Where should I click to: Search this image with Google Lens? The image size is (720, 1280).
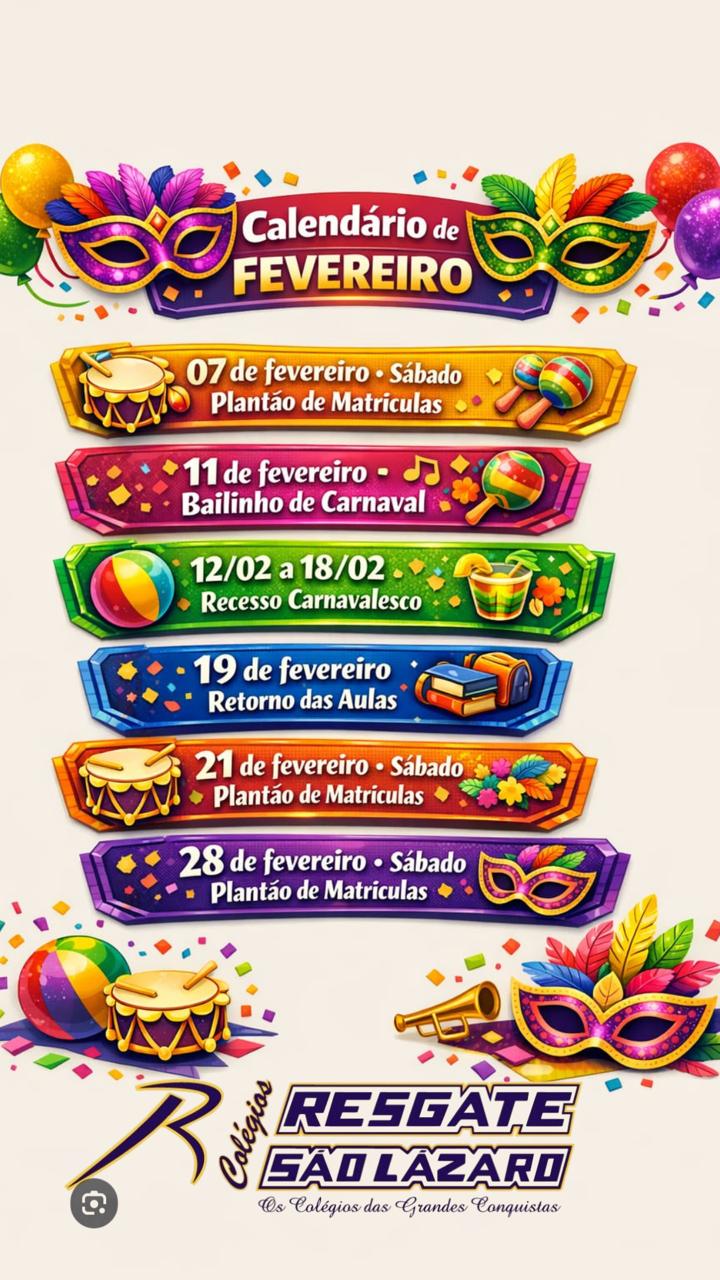(94, 1204)
